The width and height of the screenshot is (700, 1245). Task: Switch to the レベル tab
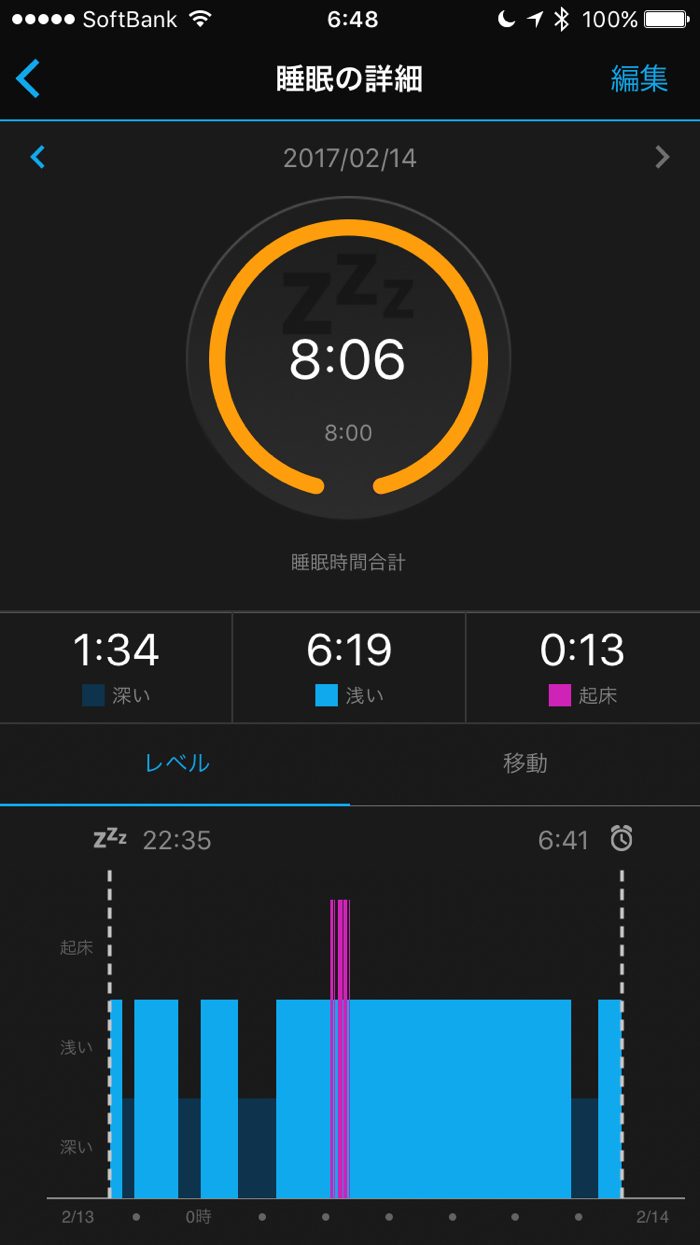coord(176,764)
